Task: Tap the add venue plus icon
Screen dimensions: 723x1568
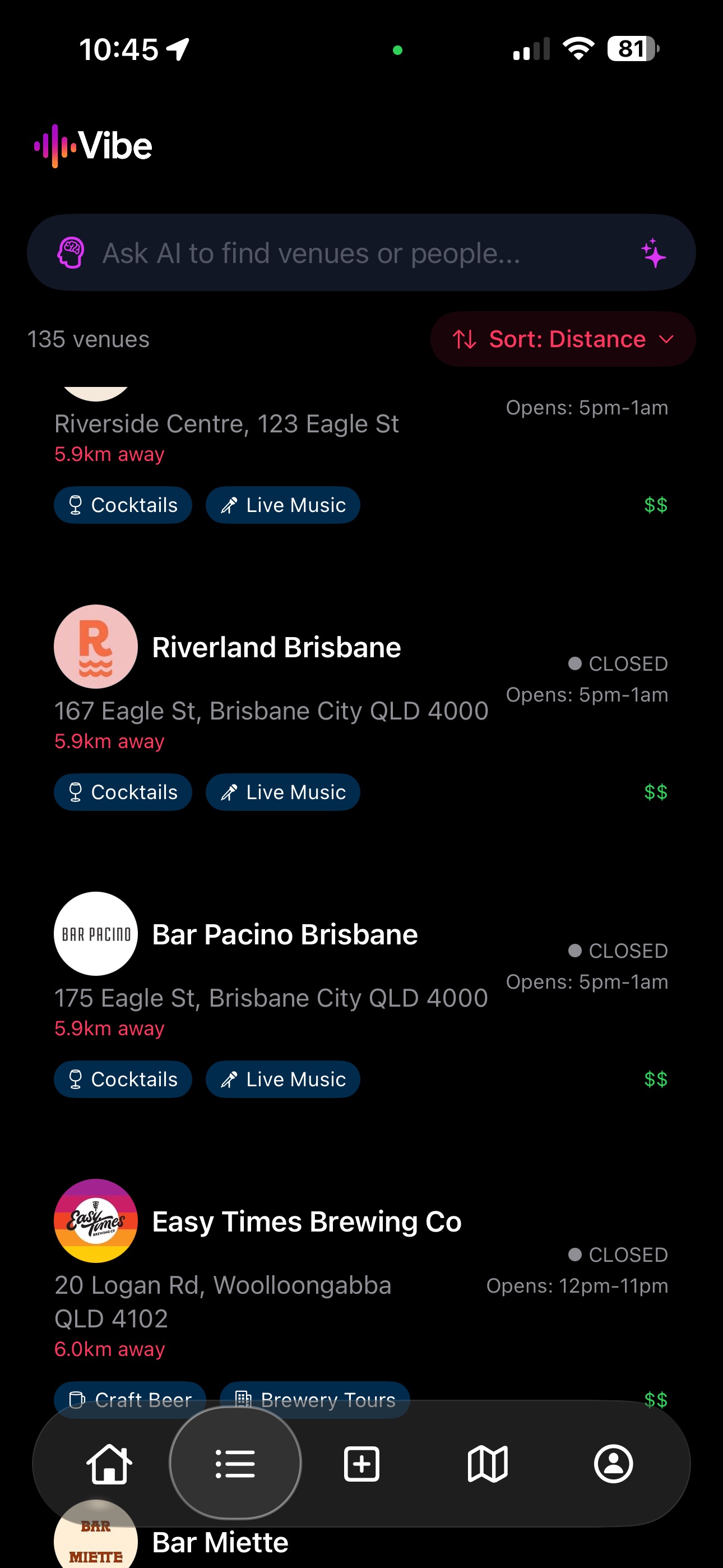Action: pyautogui.click(x=361, y=1464)
